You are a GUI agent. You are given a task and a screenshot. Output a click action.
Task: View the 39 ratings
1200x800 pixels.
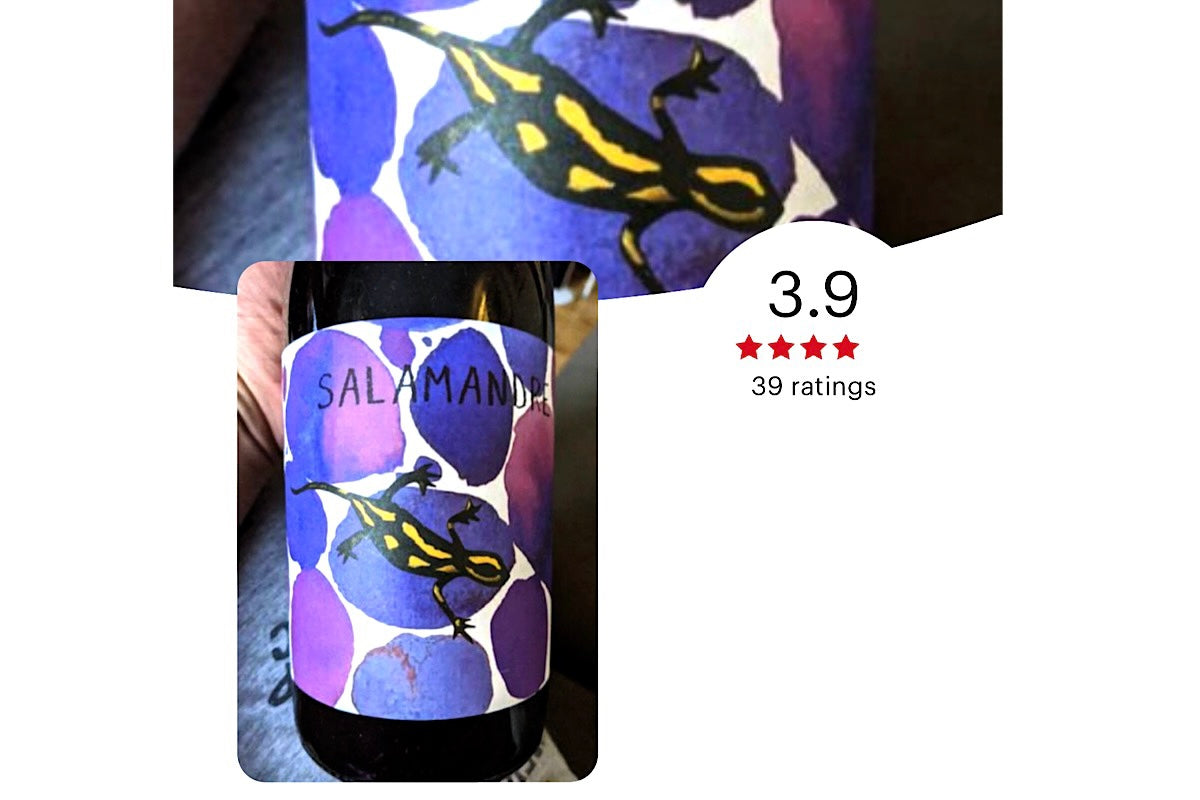(813, 387)
